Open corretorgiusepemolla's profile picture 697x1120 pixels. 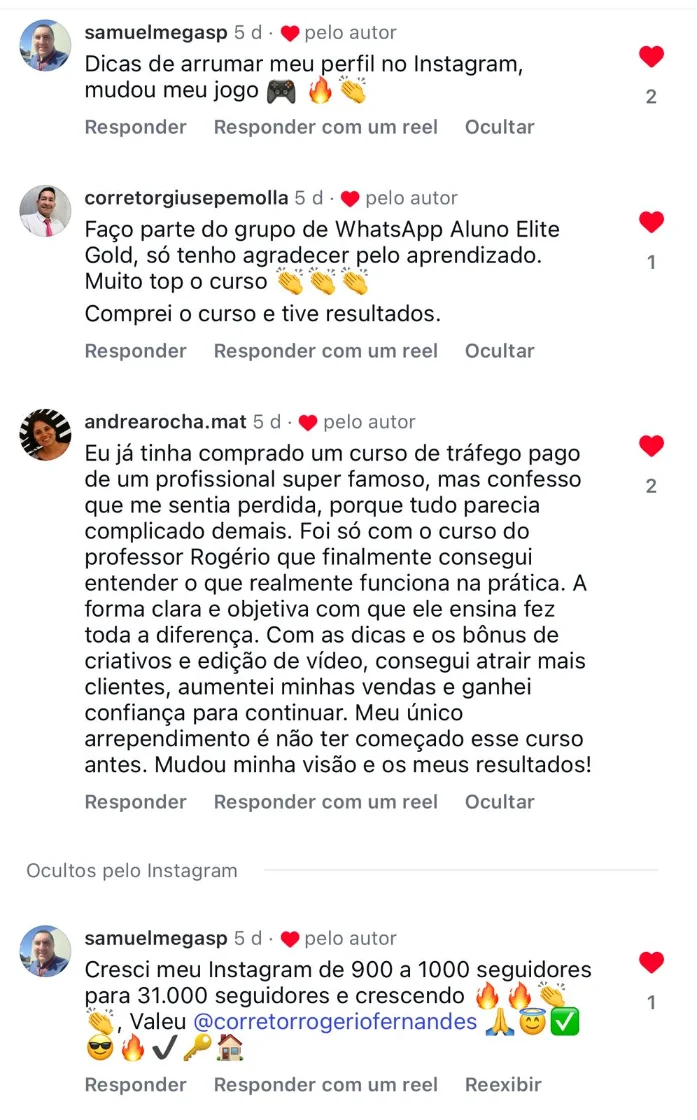click(x=46, y=210)
